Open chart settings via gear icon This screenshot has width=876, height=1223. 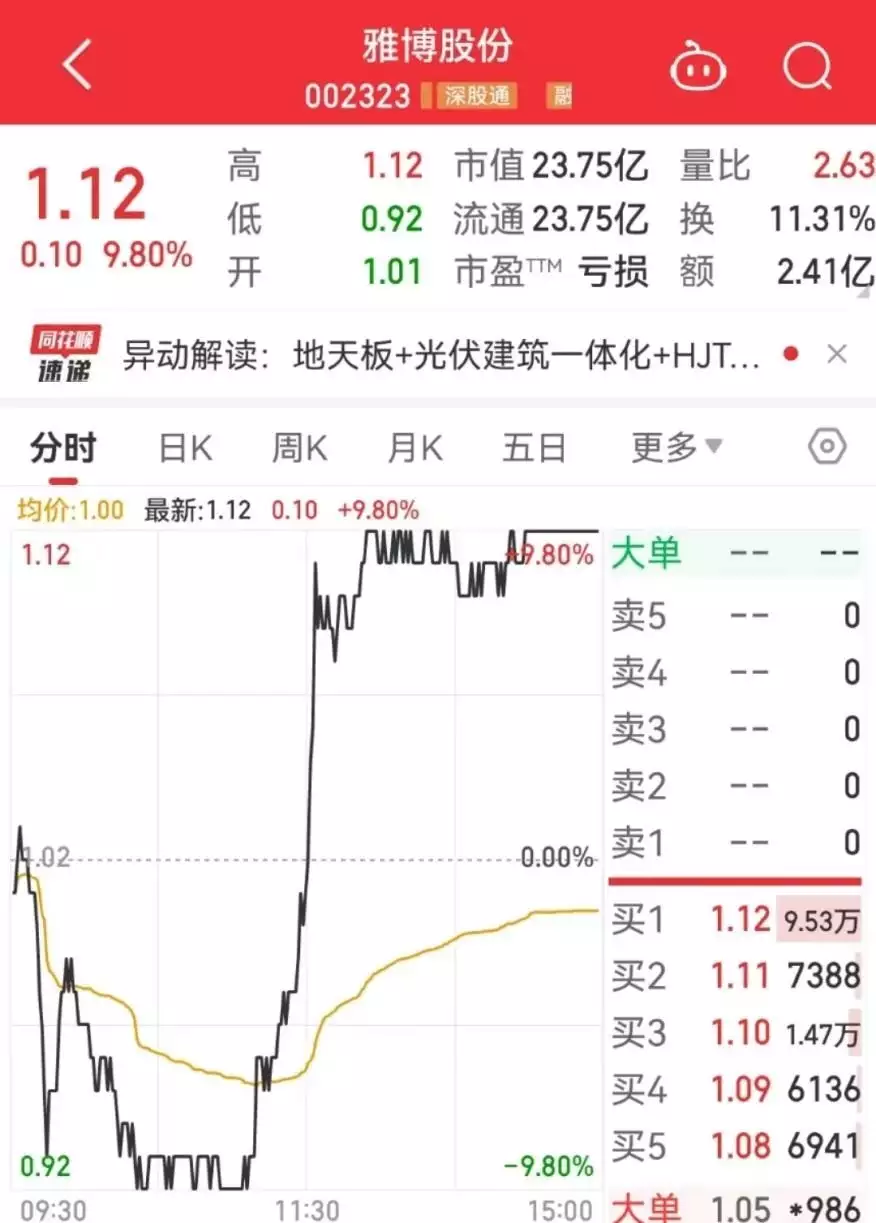click(x=827, y=447)
